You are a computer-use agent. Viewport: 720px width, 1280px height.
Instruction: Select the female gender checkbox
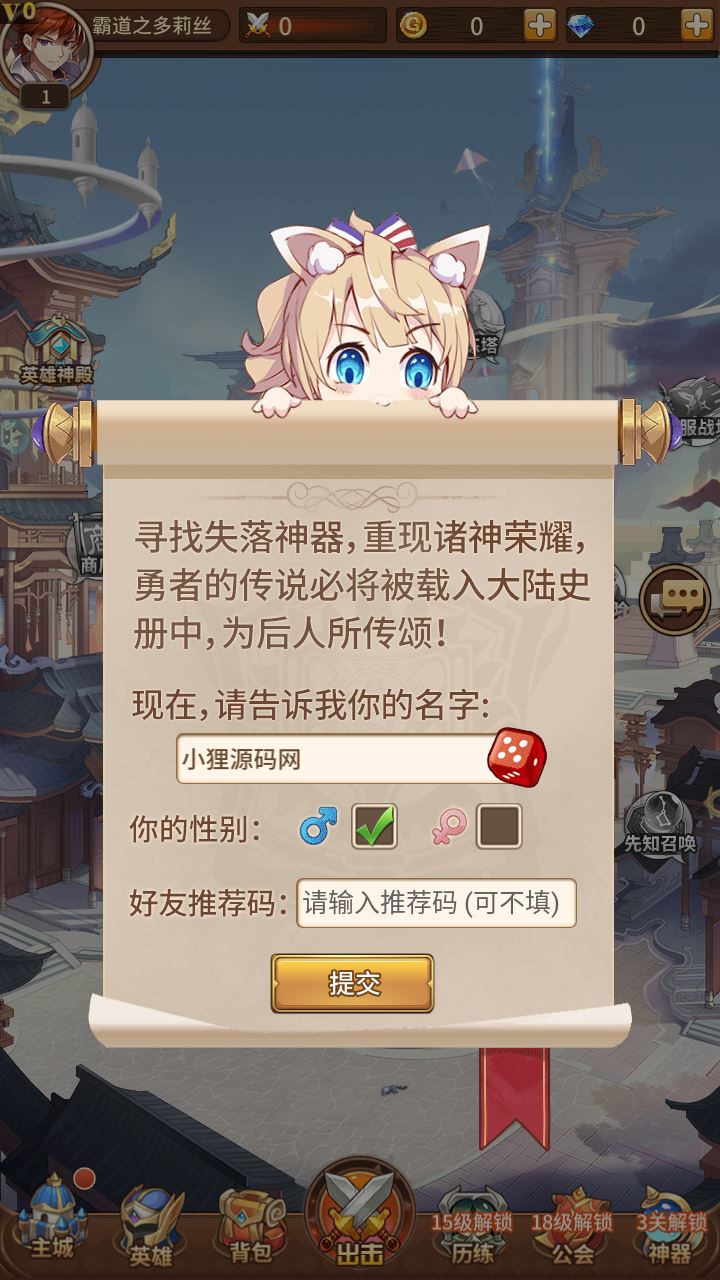[498, 827]
